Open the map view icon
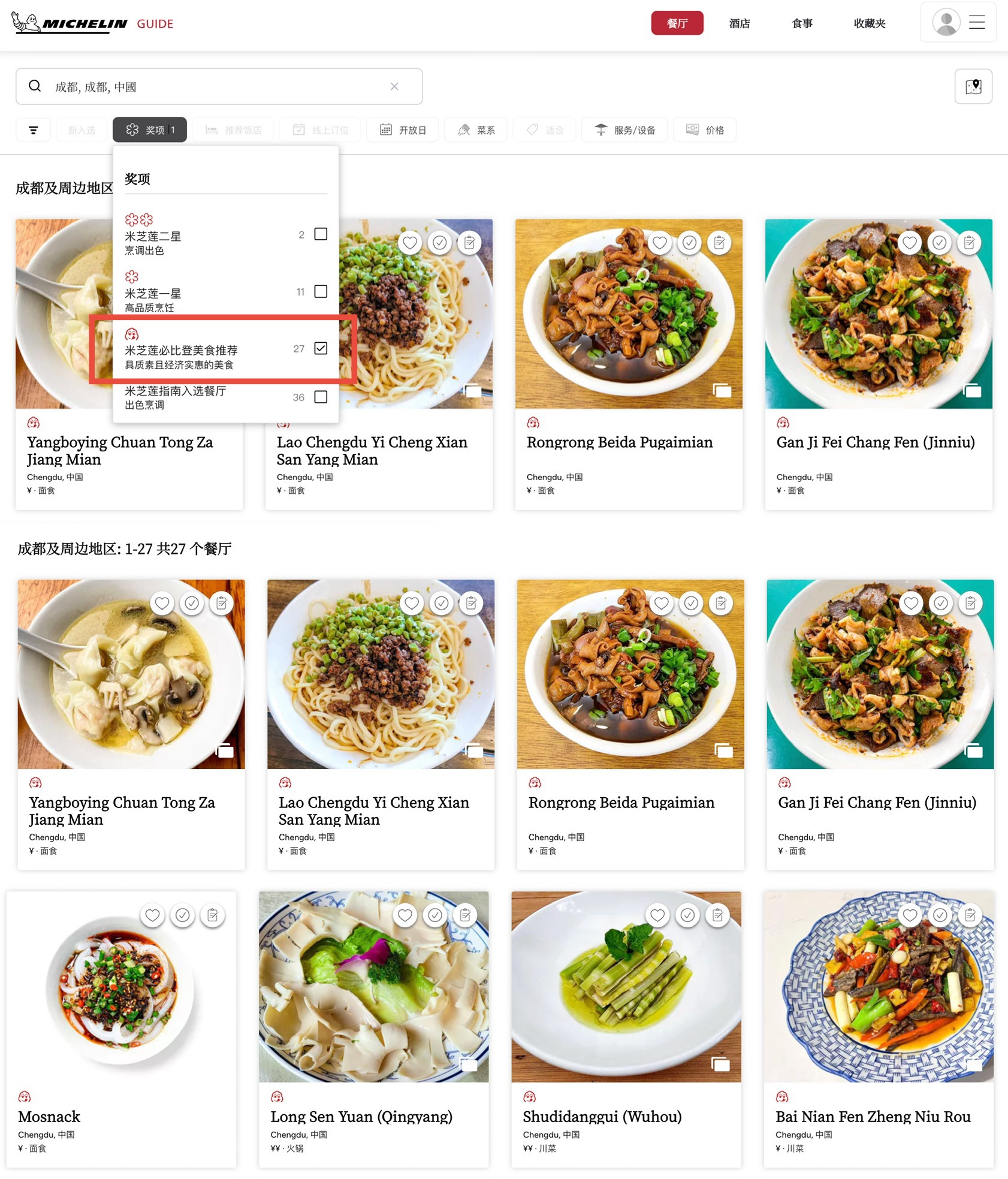Screen dimensions: 1008x1179 coord(973,86)
